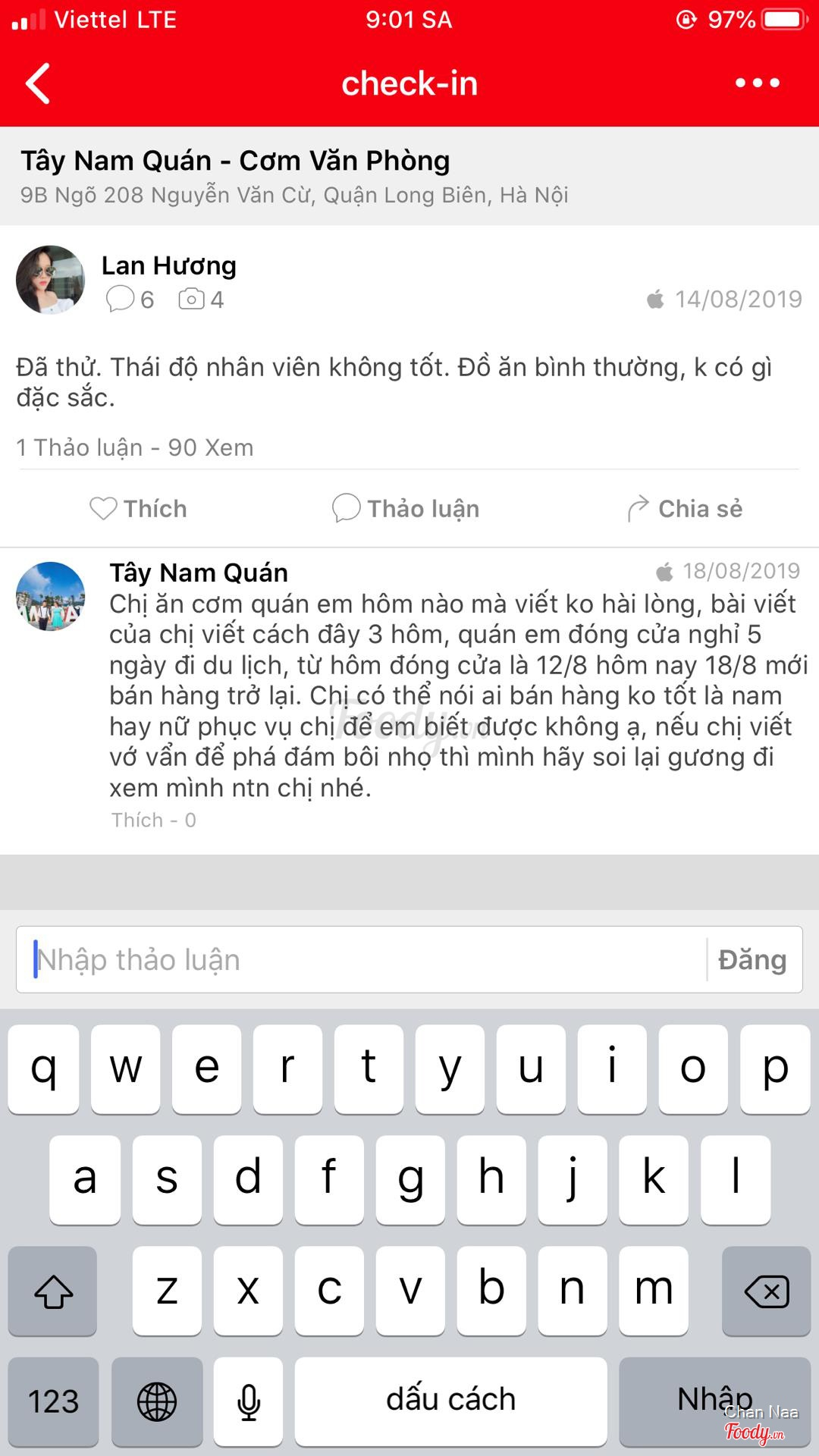This screenshot has height=1456, width=819.
Task: Switch keyboard to the 123 numbers layout
Action: click(53, 1401)
